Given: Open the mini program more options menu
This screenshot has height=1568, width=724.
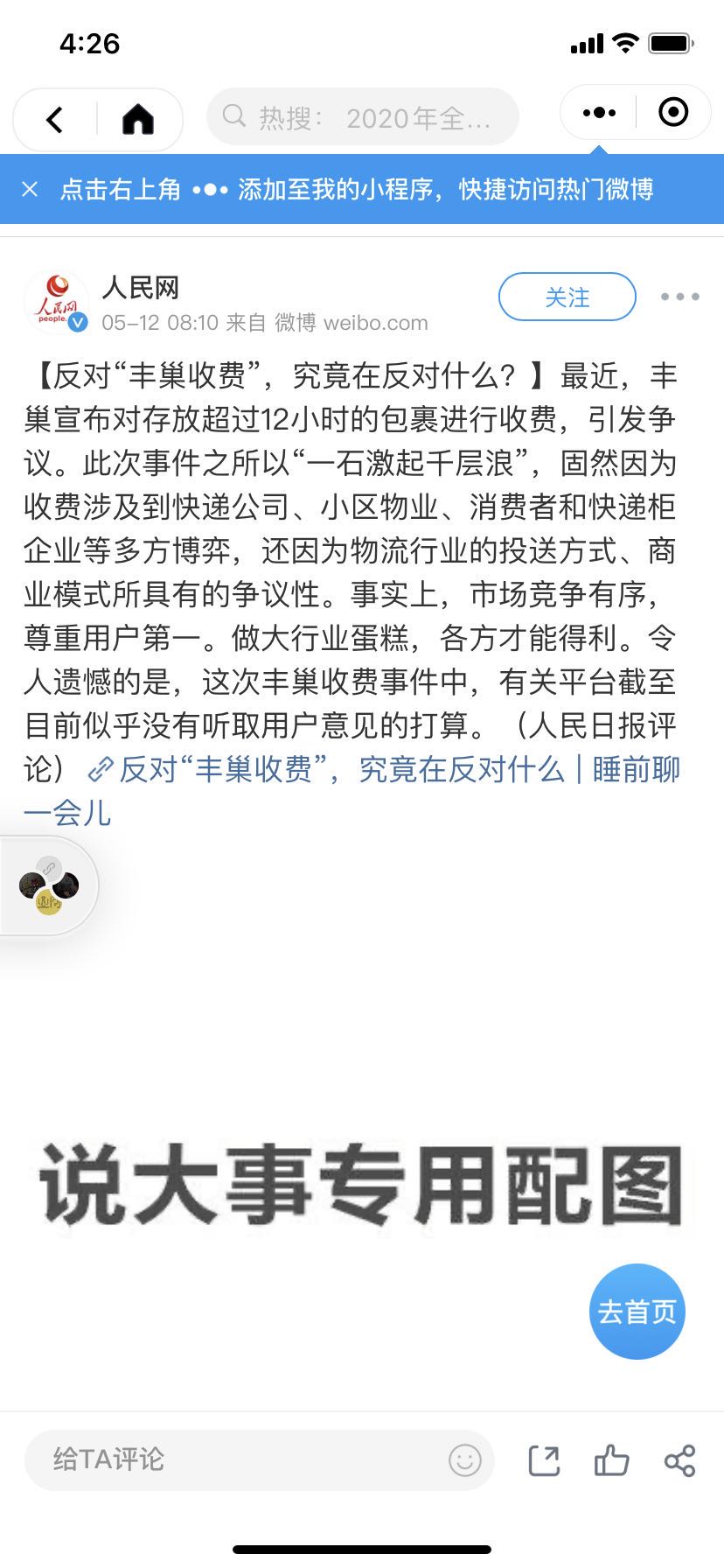Looking at the screenshot, I should click(x=599, y=113).
